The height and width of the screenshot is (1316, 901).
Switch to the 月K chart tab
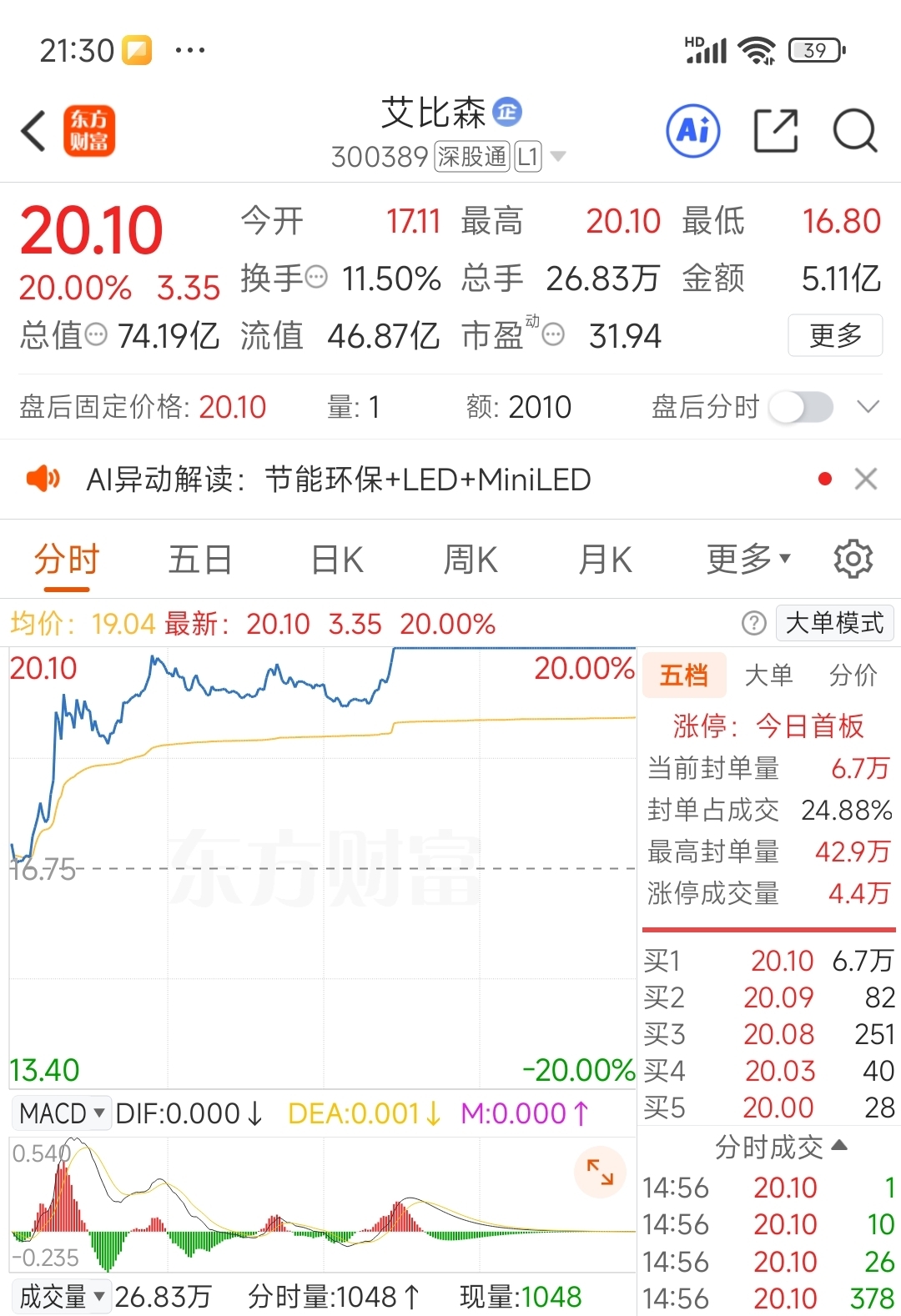pos(606,559)
